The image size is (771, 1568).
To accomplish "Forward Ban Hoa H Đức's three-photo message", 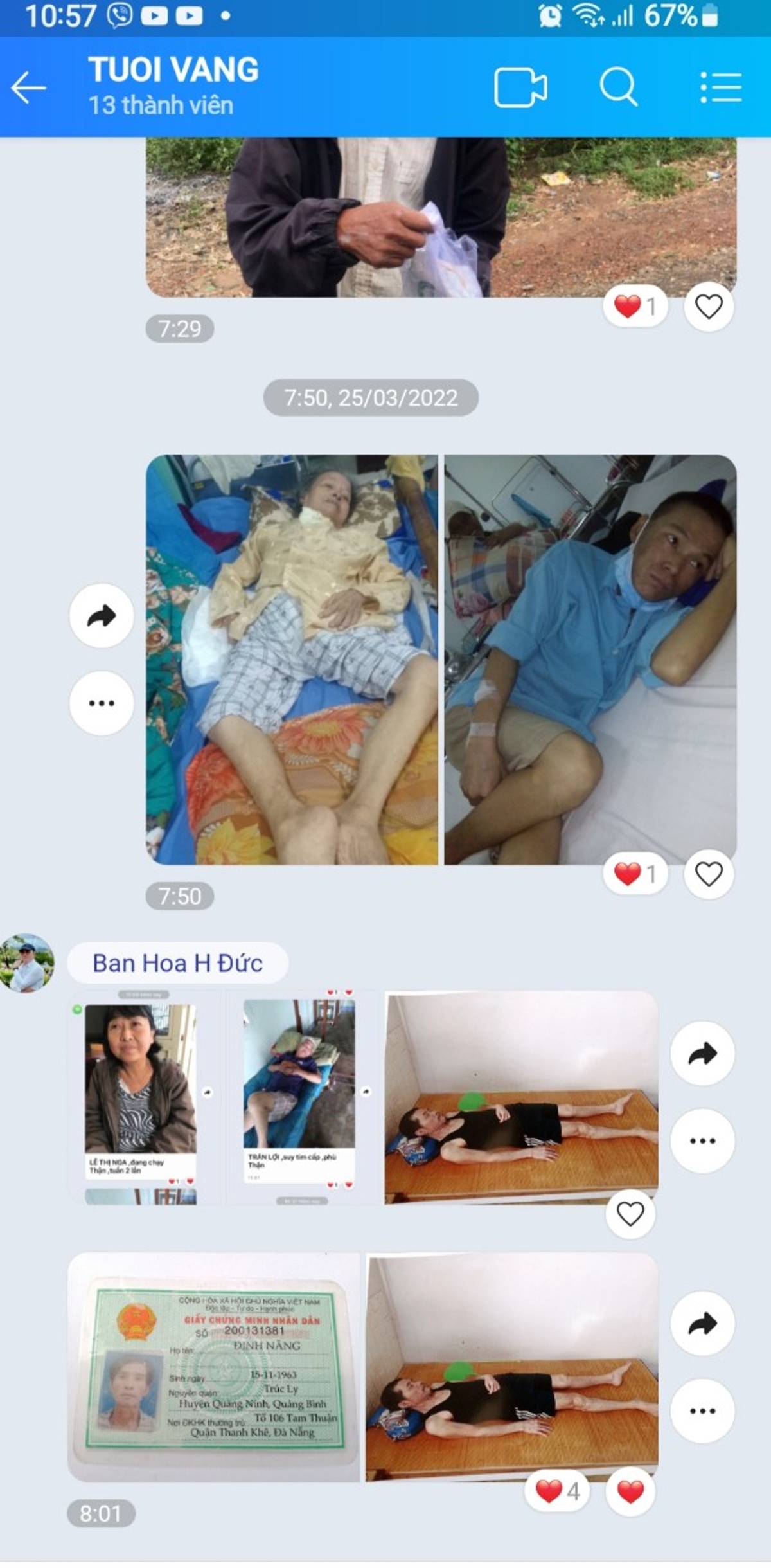I will coord(702,1054).
